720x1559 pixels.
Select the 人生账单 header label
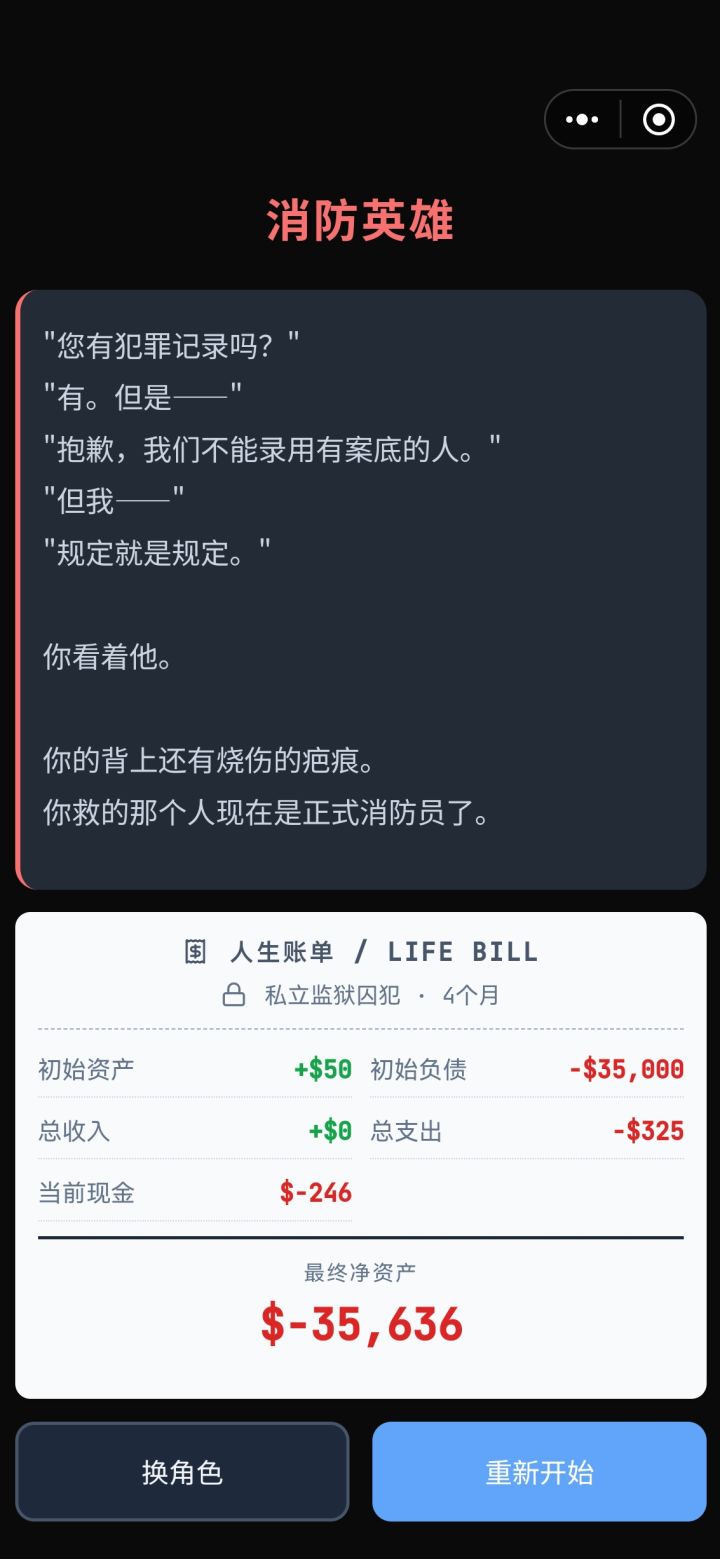click(x=280, y=951)
